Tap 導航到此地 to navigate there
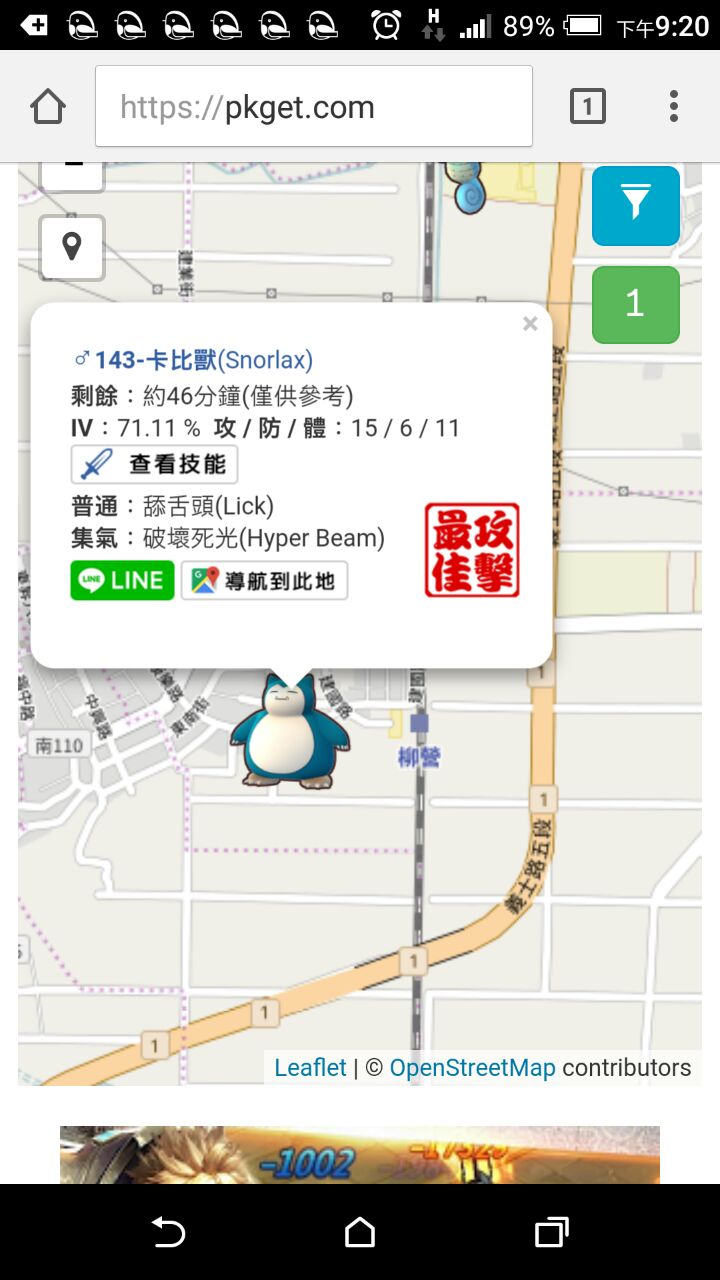 click(x=265, y=580)
